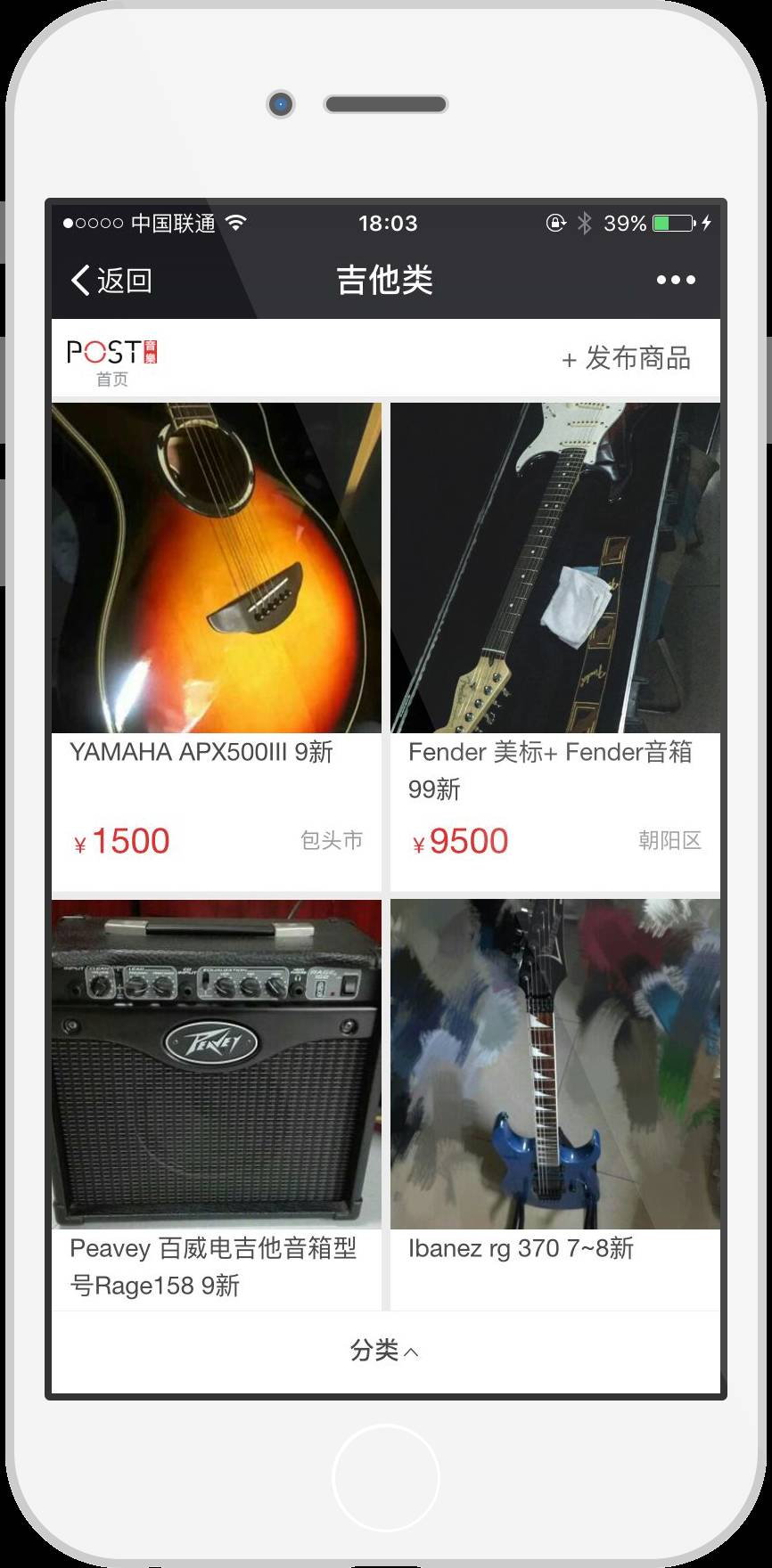Open the three-dot overflow menu
Screen dimensions: 772x1568
point(675,280)
